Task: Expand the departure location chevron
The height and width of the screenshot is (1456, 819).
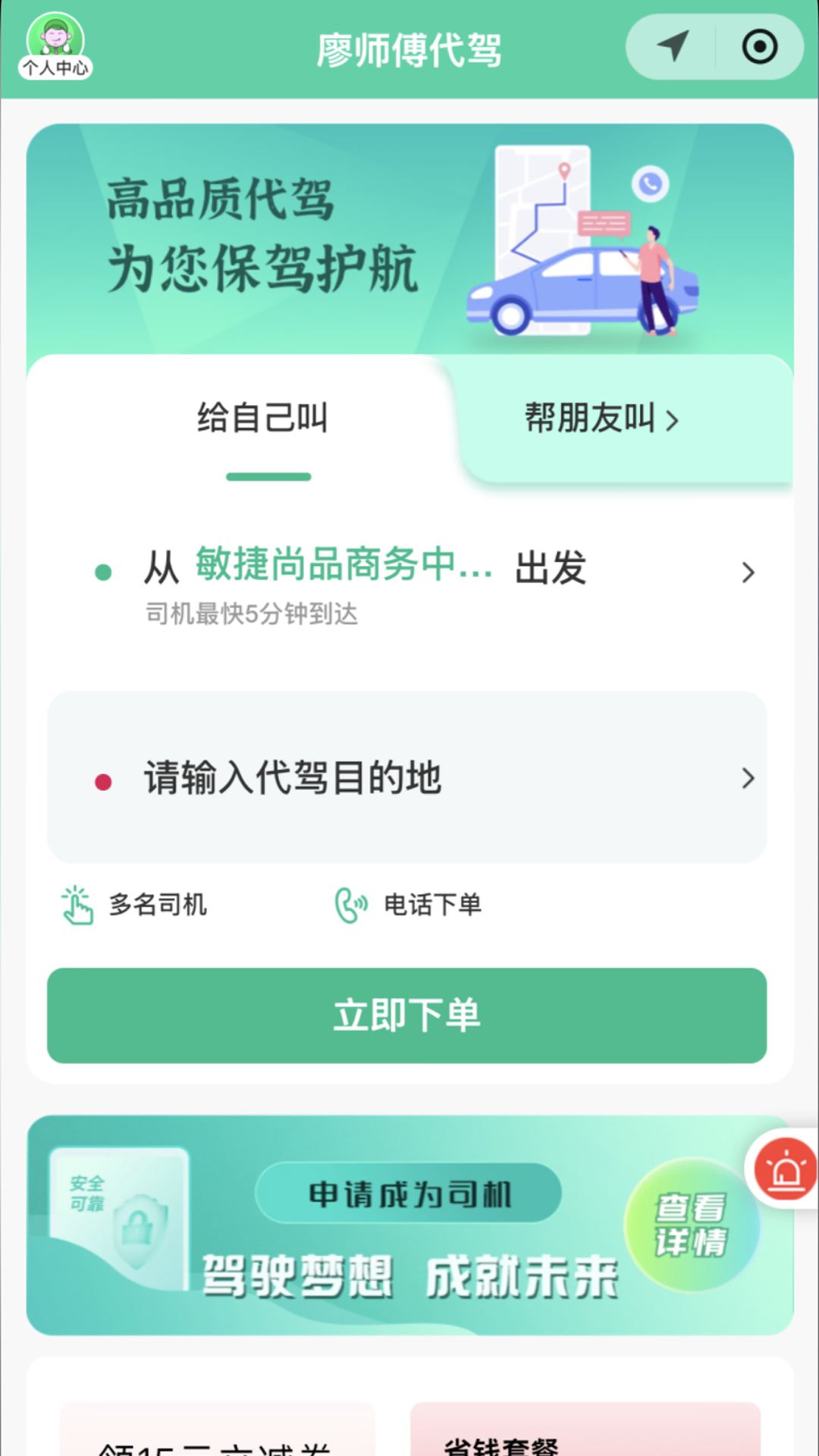Action: click(749, 572)
